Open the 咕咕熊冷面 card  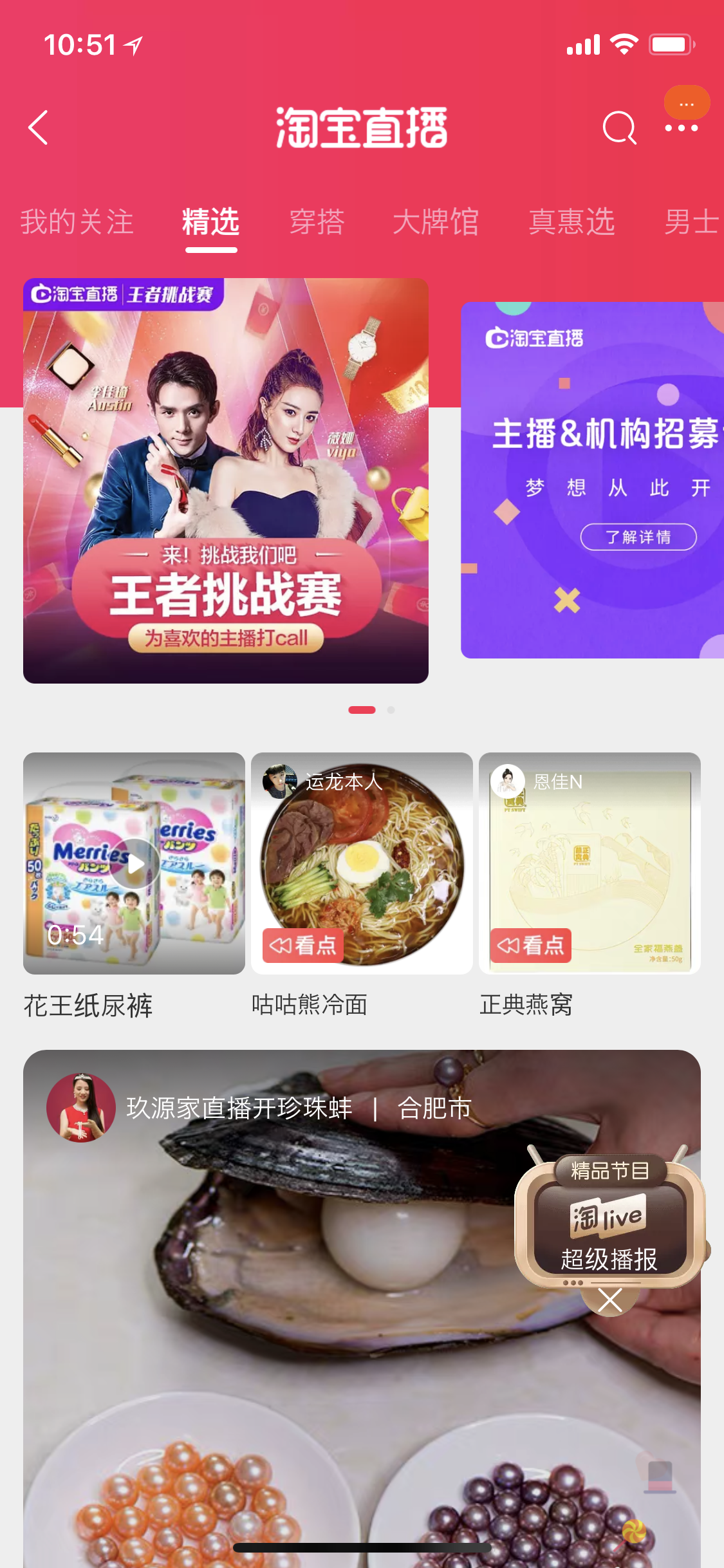pyautogui.click(x=362, y=864)
